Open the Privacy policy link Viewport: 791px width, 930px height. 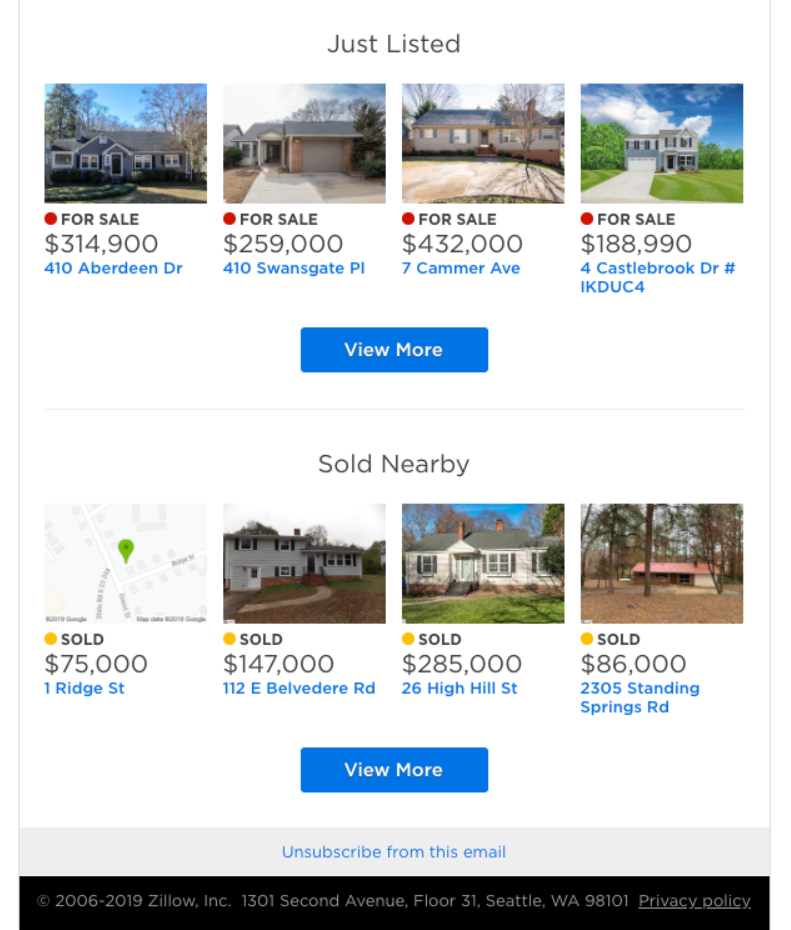(x=694, y=901)
